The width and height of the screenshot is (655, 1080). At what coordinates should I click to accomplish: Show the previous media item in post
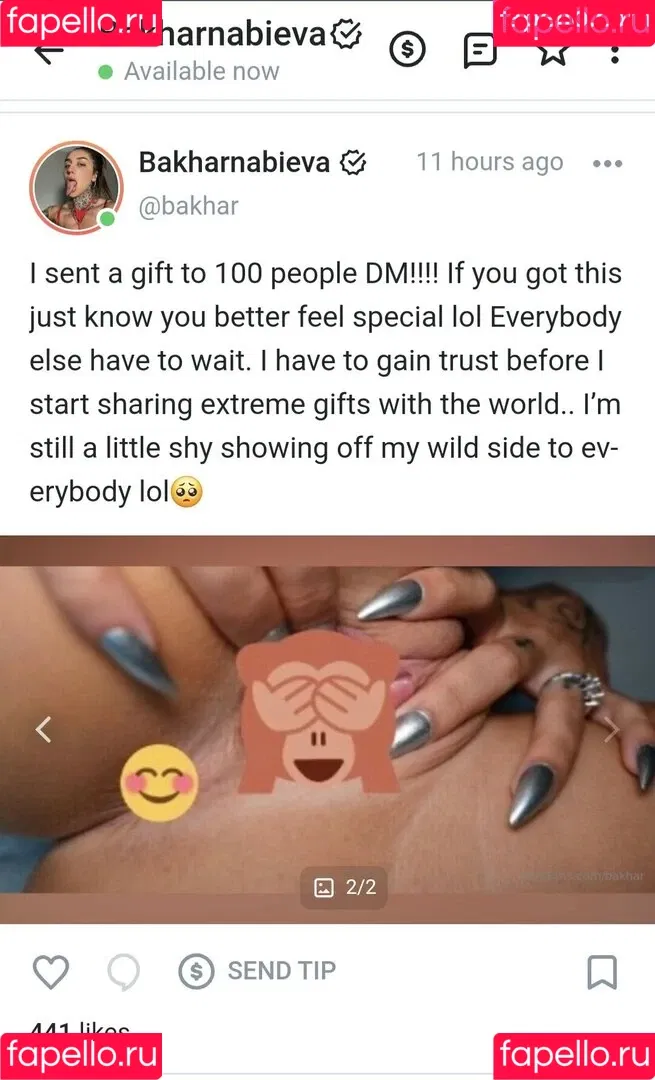point(43,730)
